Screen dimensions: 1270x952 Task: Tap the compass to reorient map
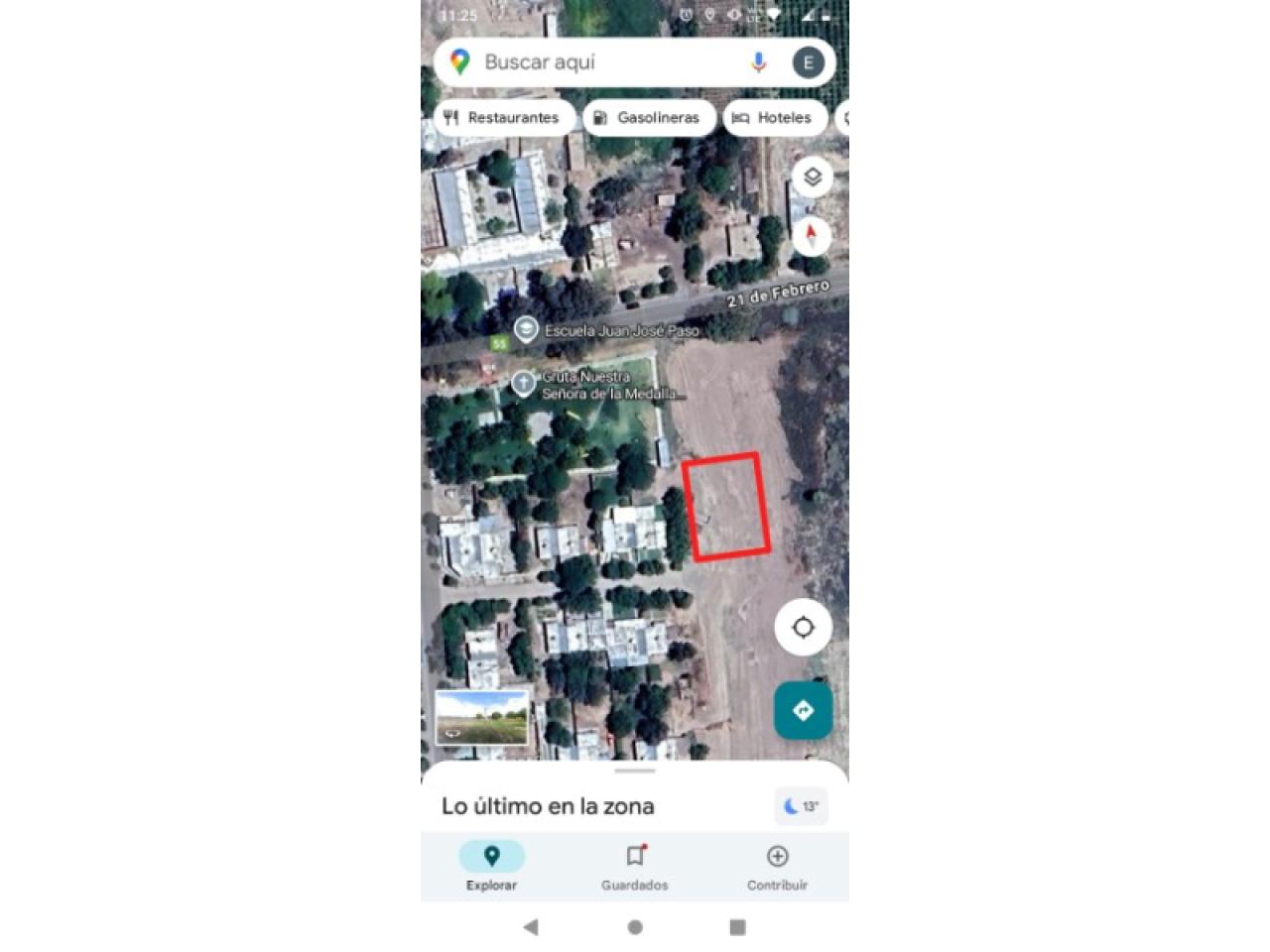(x=813, y=236)
